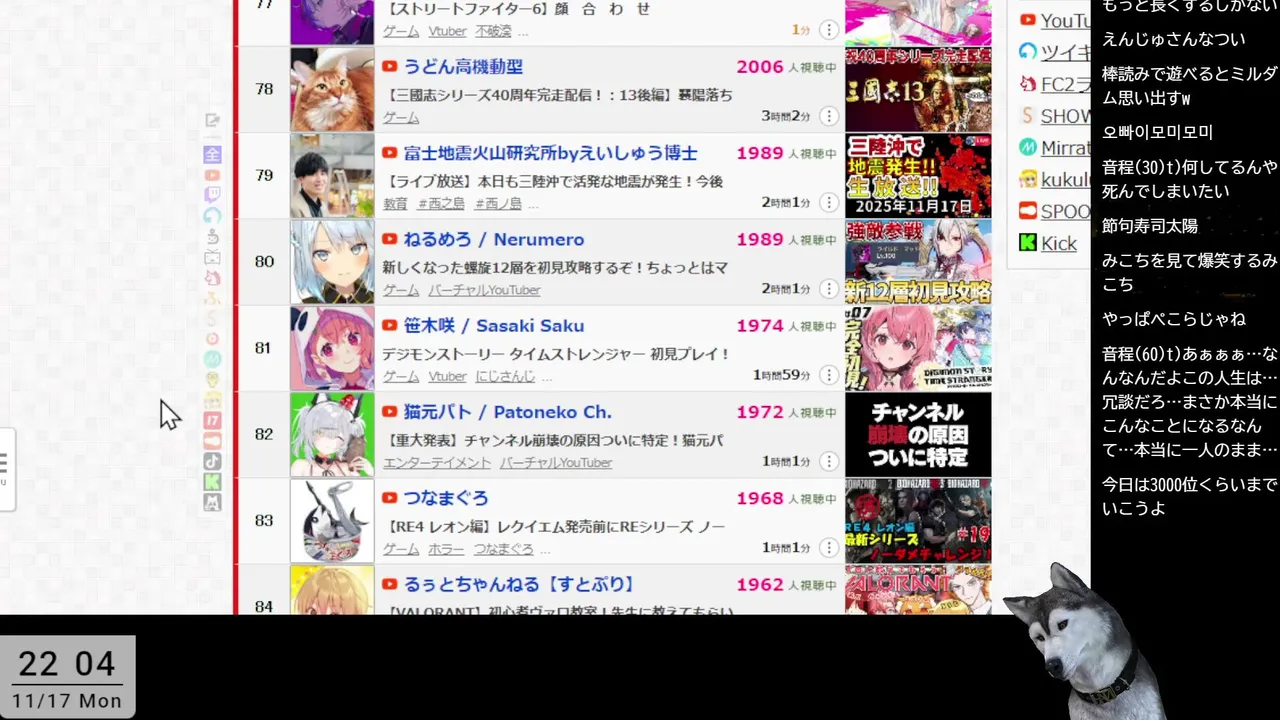
Task: Filter by Twitch in the left icon bar
Action: (x=212, y=195)
